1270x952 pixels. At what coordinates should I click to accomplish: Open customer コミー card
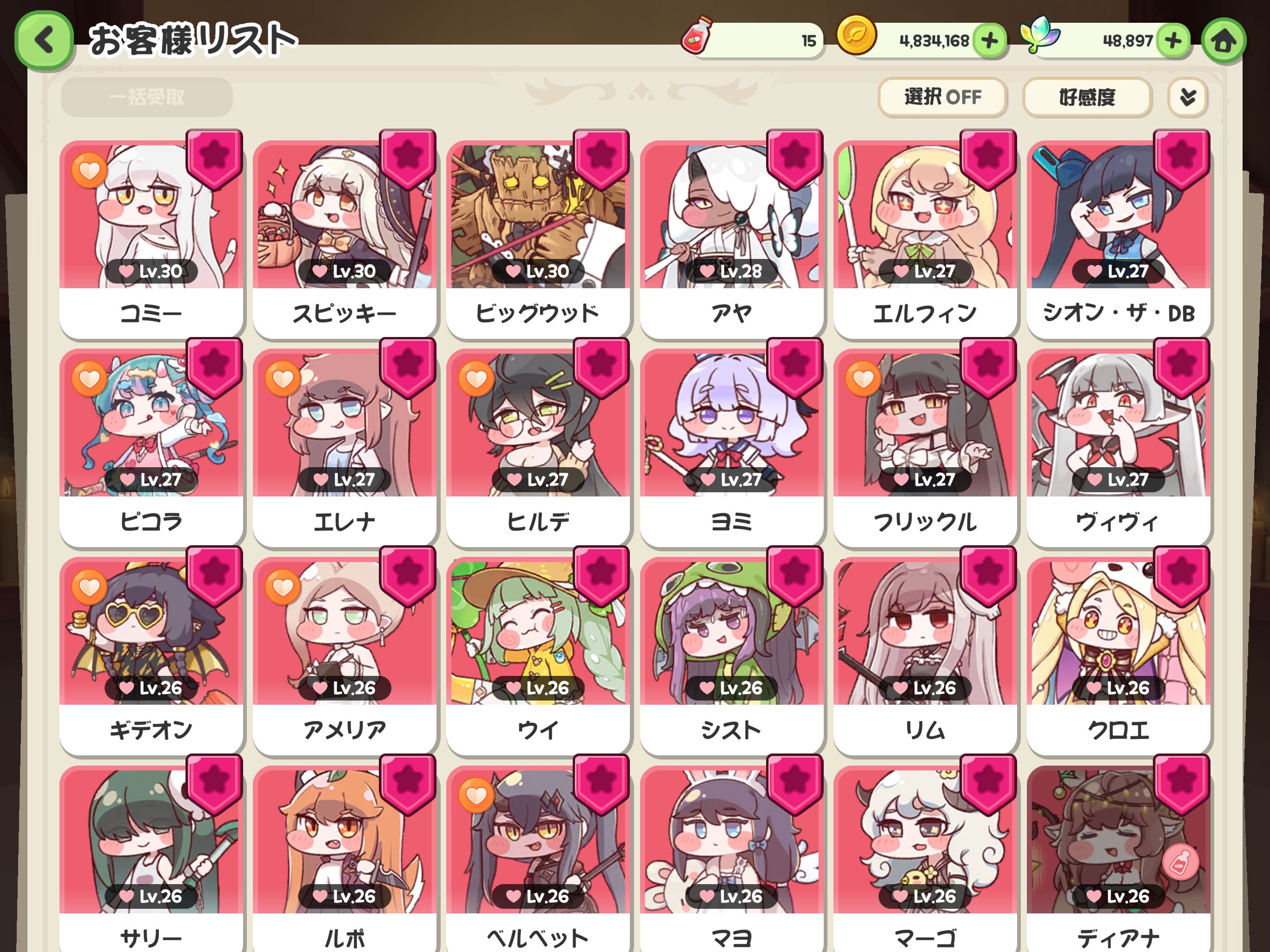click(151, 238)
